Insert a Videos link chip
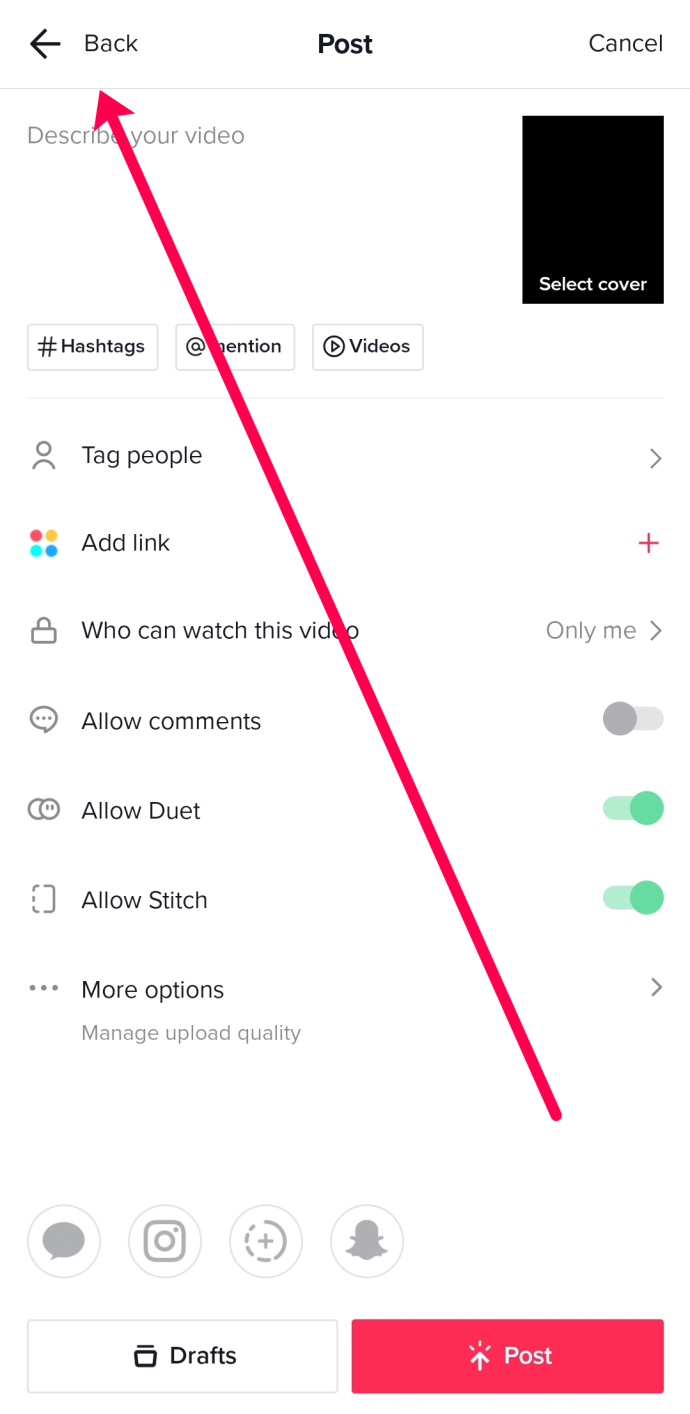The image size is (690, 1414). pyautogui.click(x=367, y=347)
